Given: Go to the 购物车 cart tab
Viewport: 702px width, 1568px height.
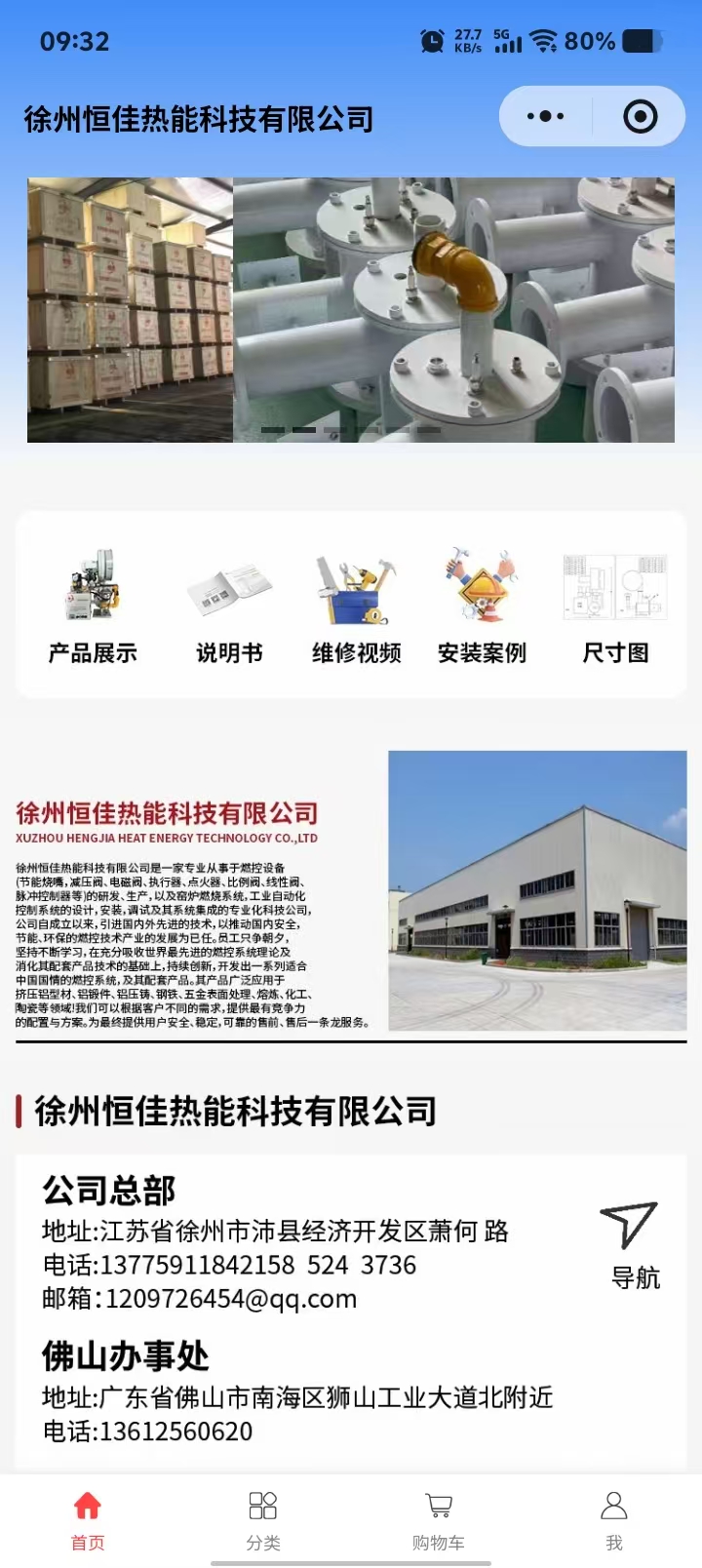Looking at the screenshot, I should click(439, 1519).
